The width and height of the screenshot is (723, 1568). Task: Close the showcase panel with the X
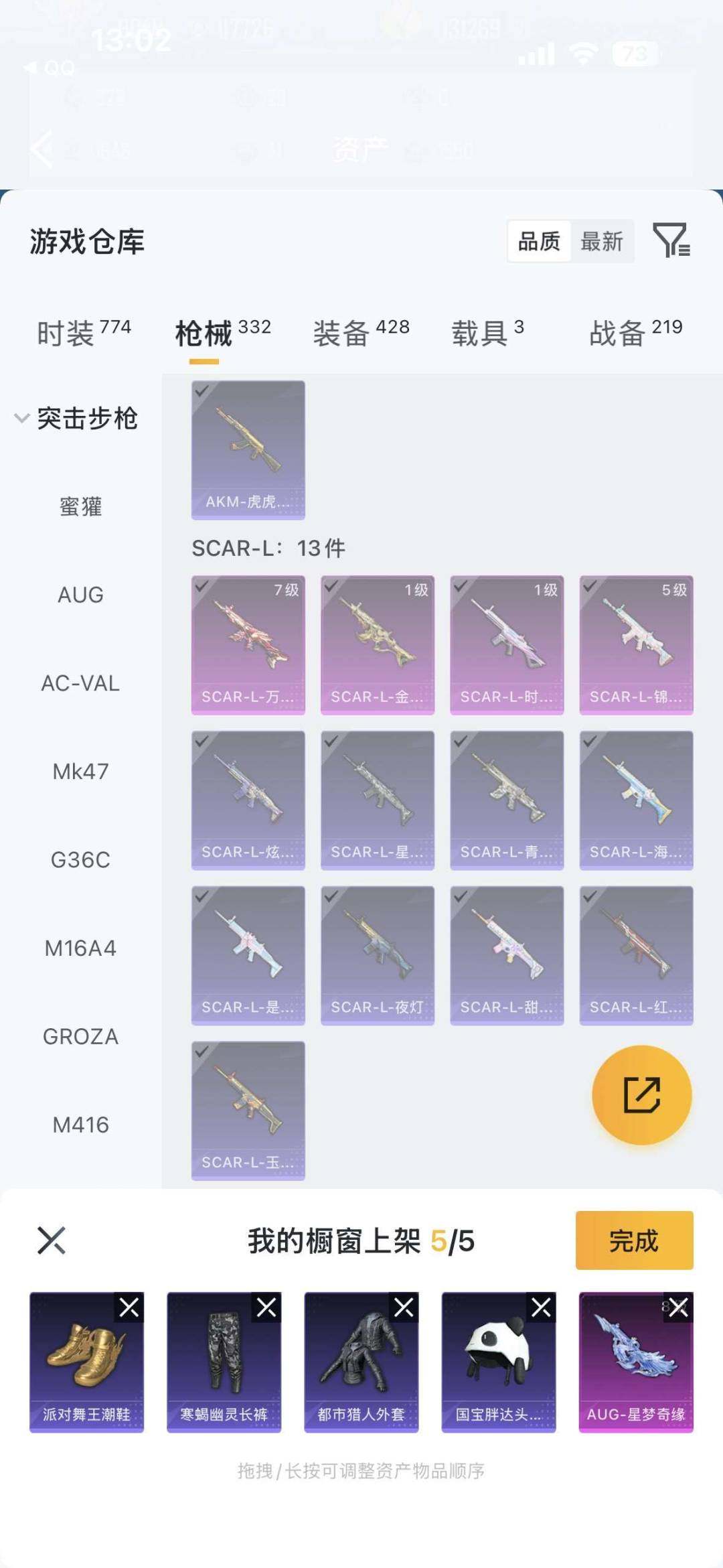[x=52, y=1240]
